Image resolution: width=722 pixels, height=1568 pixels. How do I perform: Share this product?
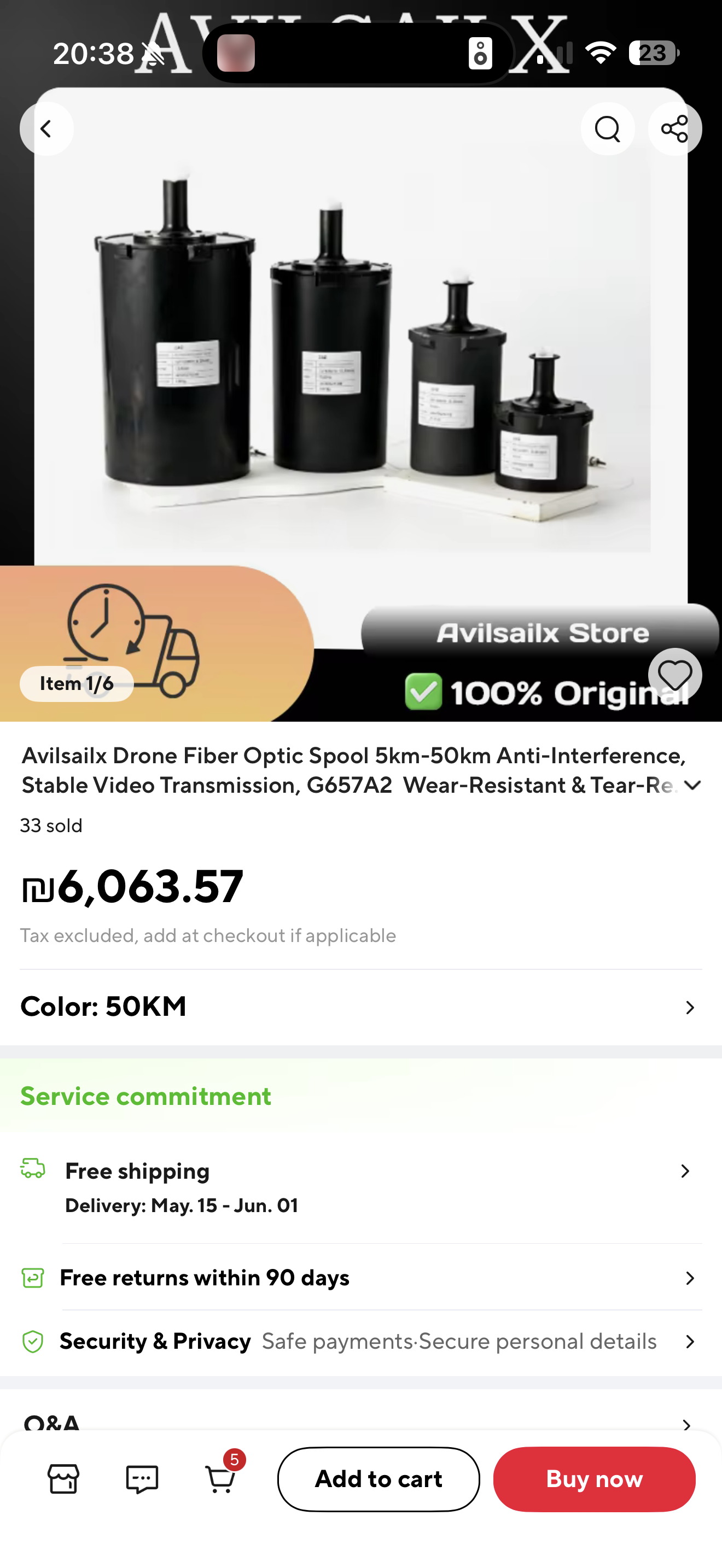coord(674,128)
